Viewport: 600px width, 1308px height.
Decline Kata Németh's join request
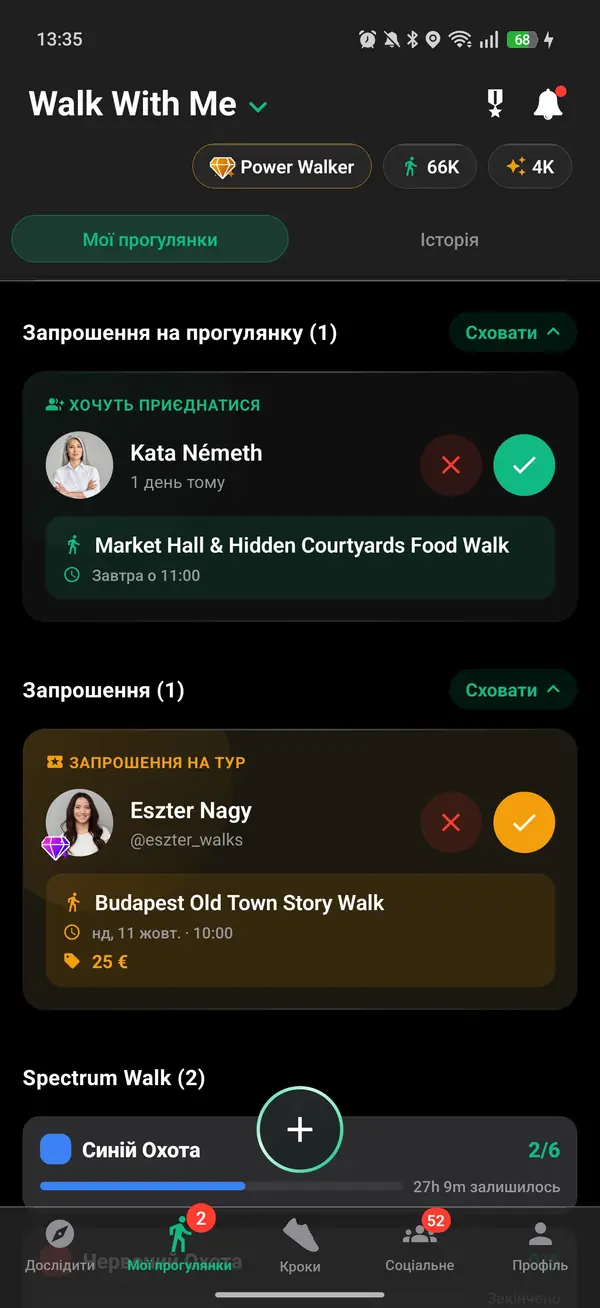tap(451, 465)
